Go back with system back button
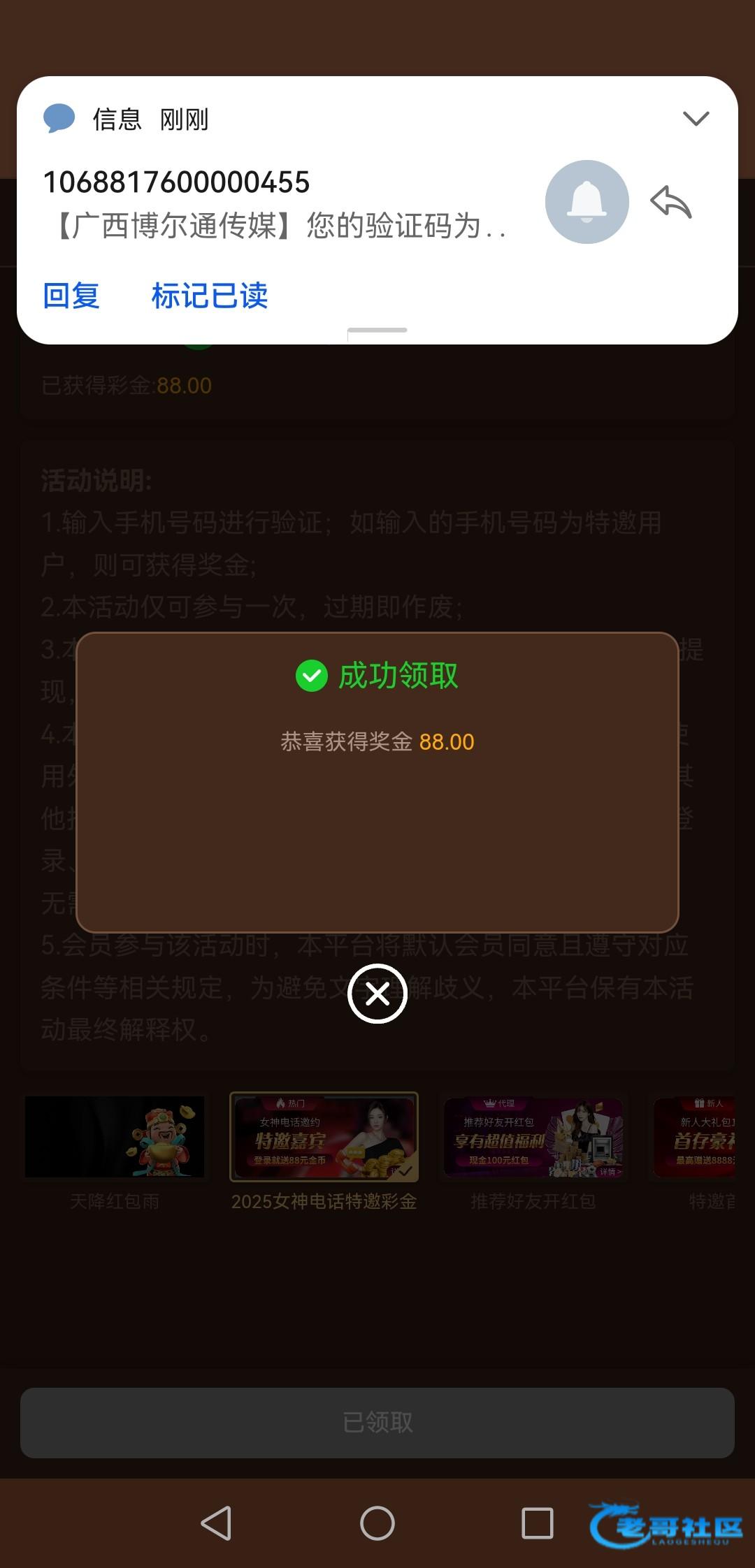Viewport: 755px width, 1568px height. [216, 1523]
